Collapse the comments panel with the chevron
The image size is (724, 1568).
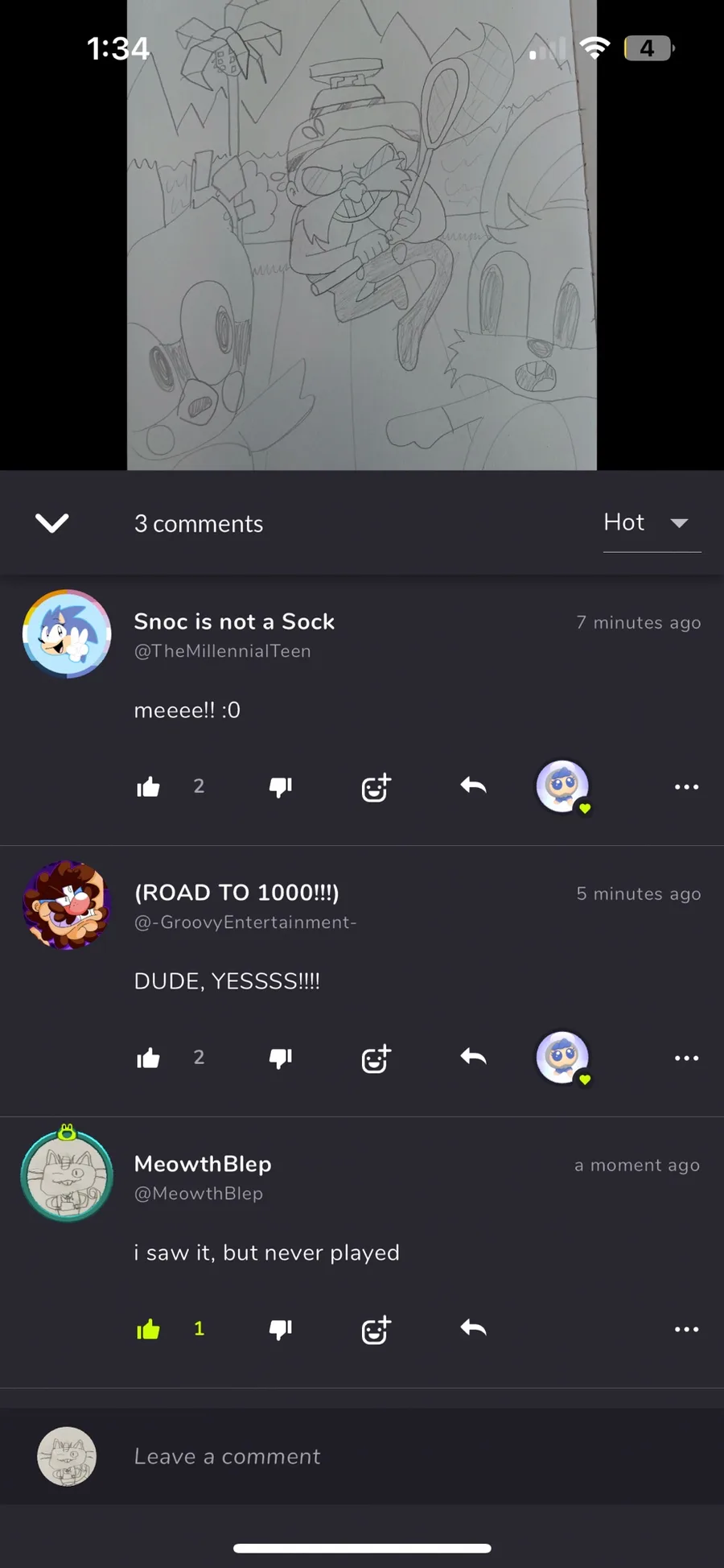(x=52, y=523)
